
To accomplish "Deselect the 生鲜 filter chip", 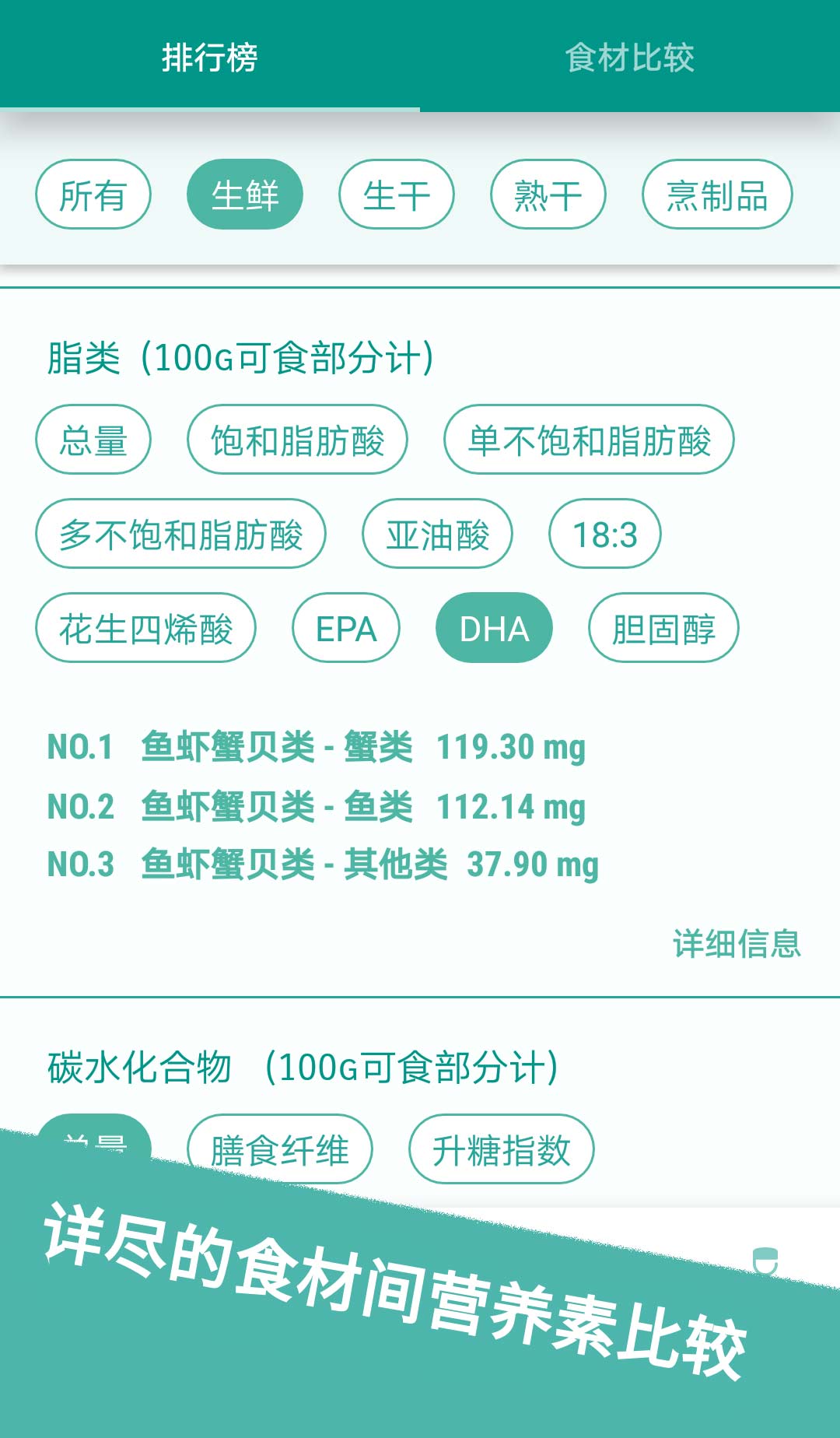I will (x=245, y=195).
